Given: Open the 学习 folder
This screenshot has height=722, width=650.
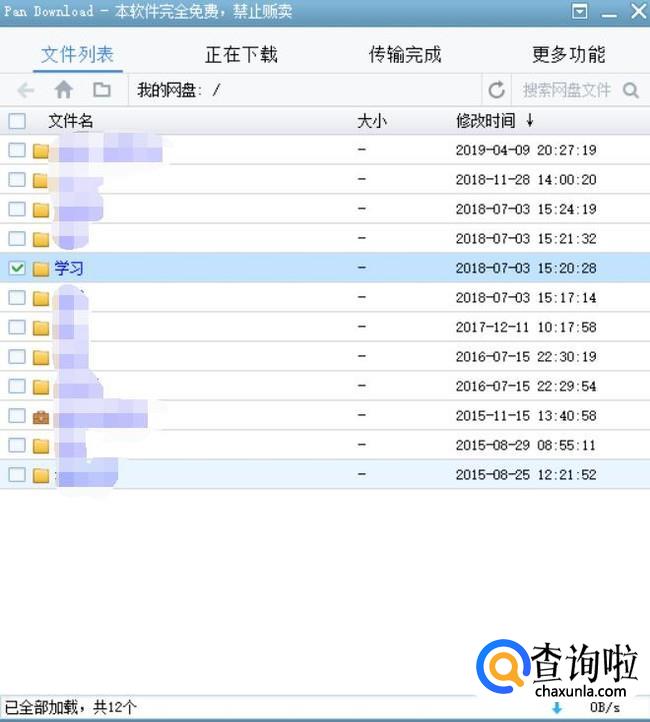Looking at the screenshot, I should point(69,268).
